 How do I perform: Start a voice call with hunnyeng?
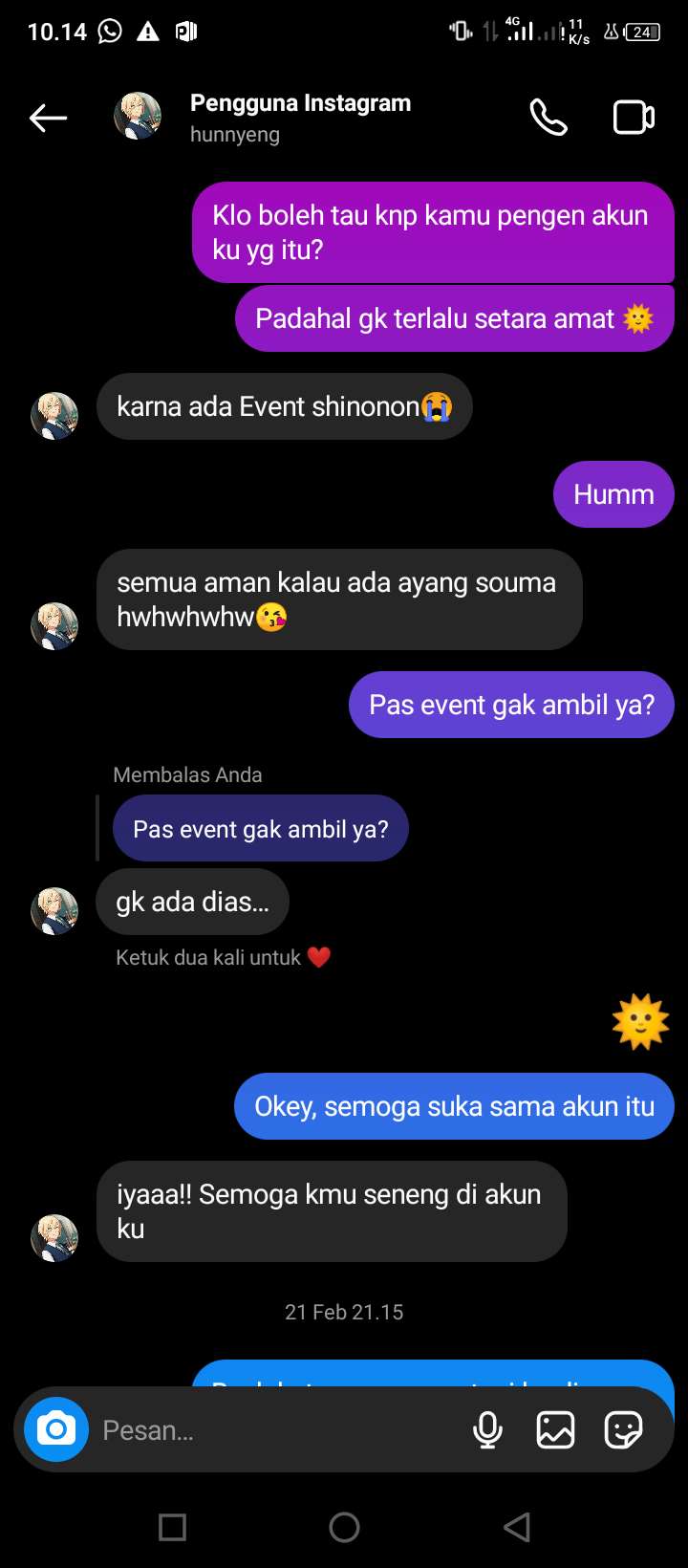[x=548, y=119]
